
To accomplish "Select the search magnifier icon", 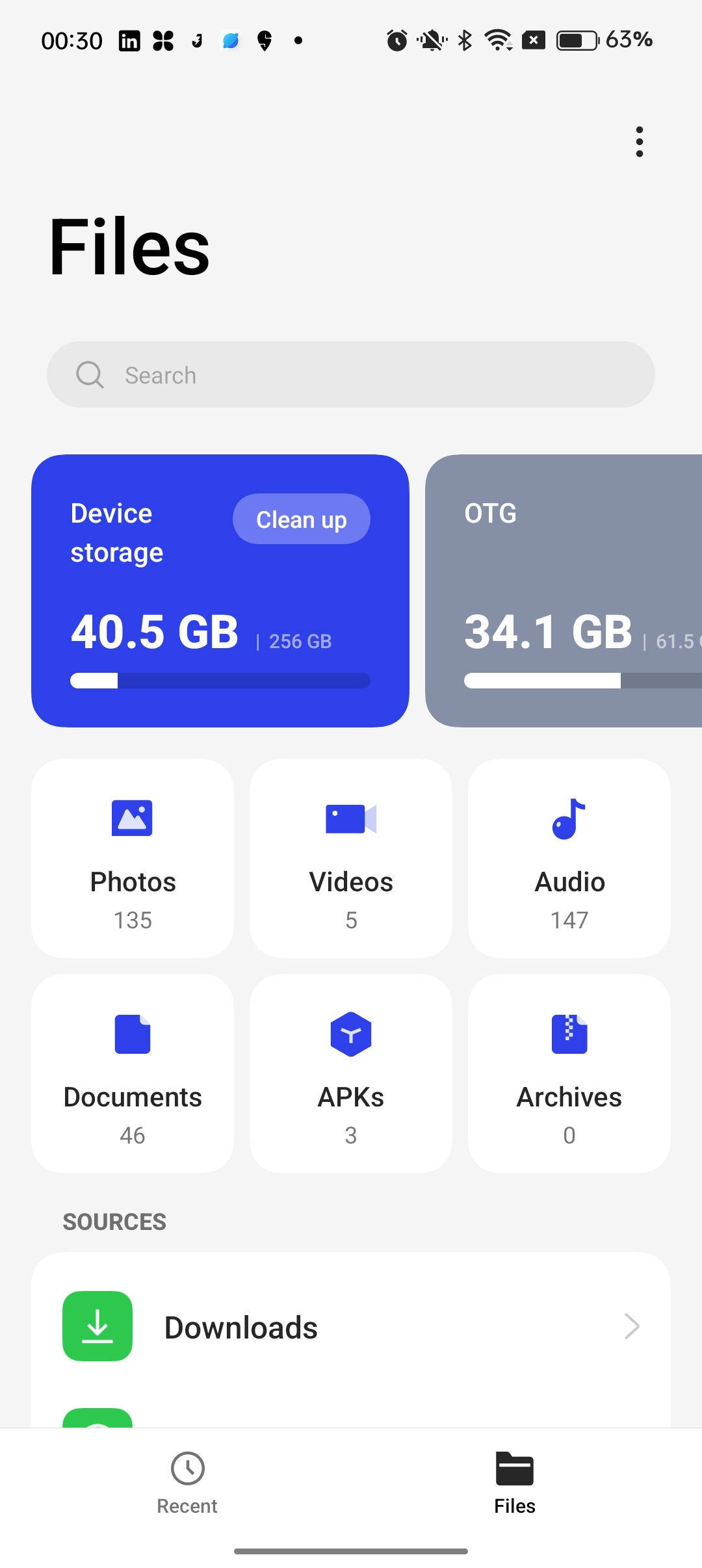I will coord(90,374).
